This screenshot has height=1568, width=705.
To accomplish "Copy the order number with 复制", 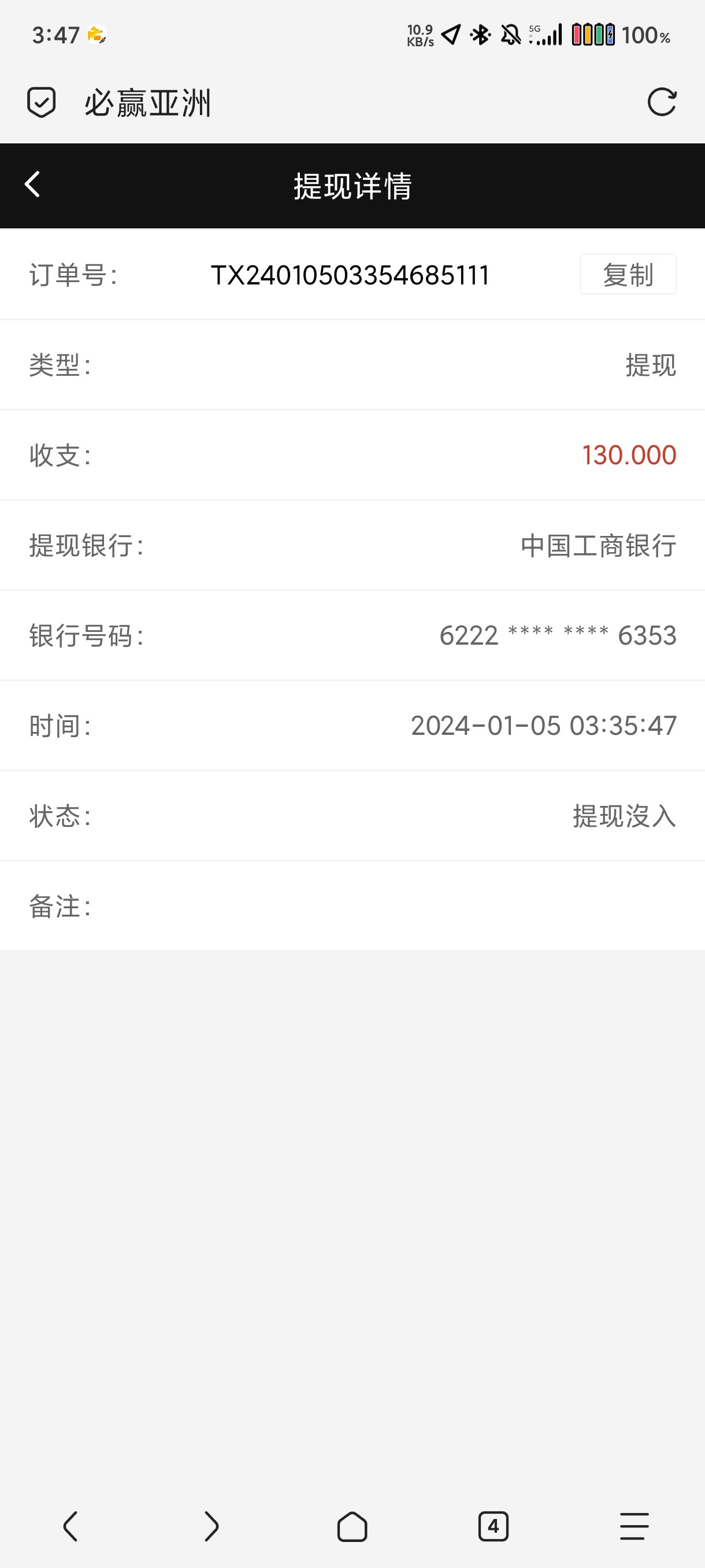I will 628,275.
